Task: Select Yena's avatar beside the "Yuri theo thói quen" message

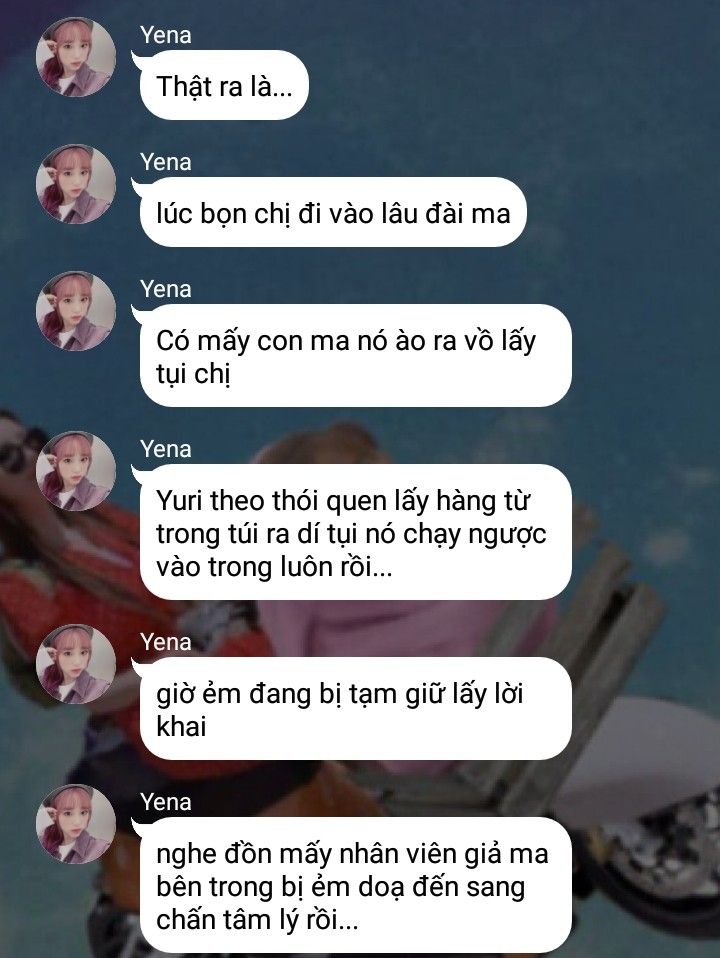Action: pos(76,471)
